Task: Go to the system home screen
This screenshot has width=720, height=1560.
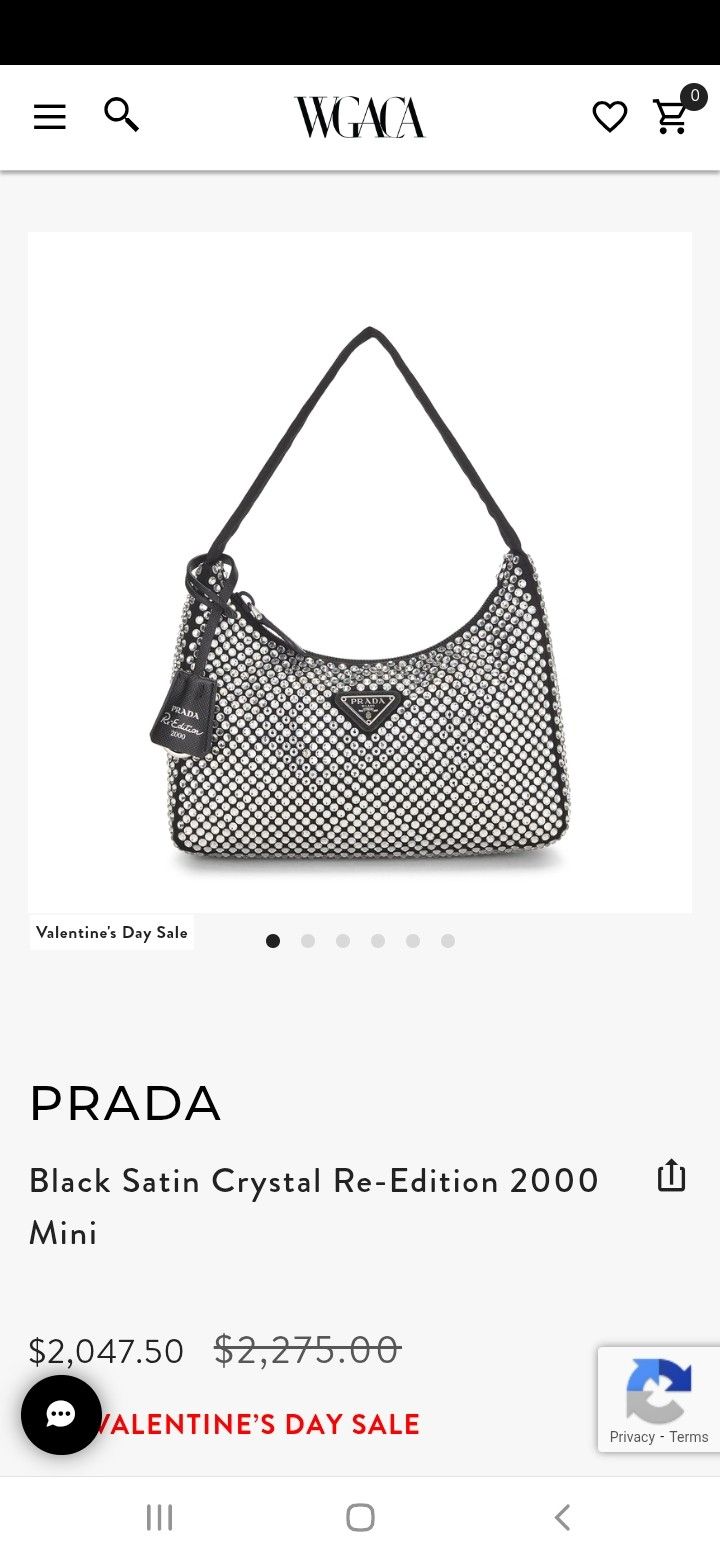Action: (360, 1517)
